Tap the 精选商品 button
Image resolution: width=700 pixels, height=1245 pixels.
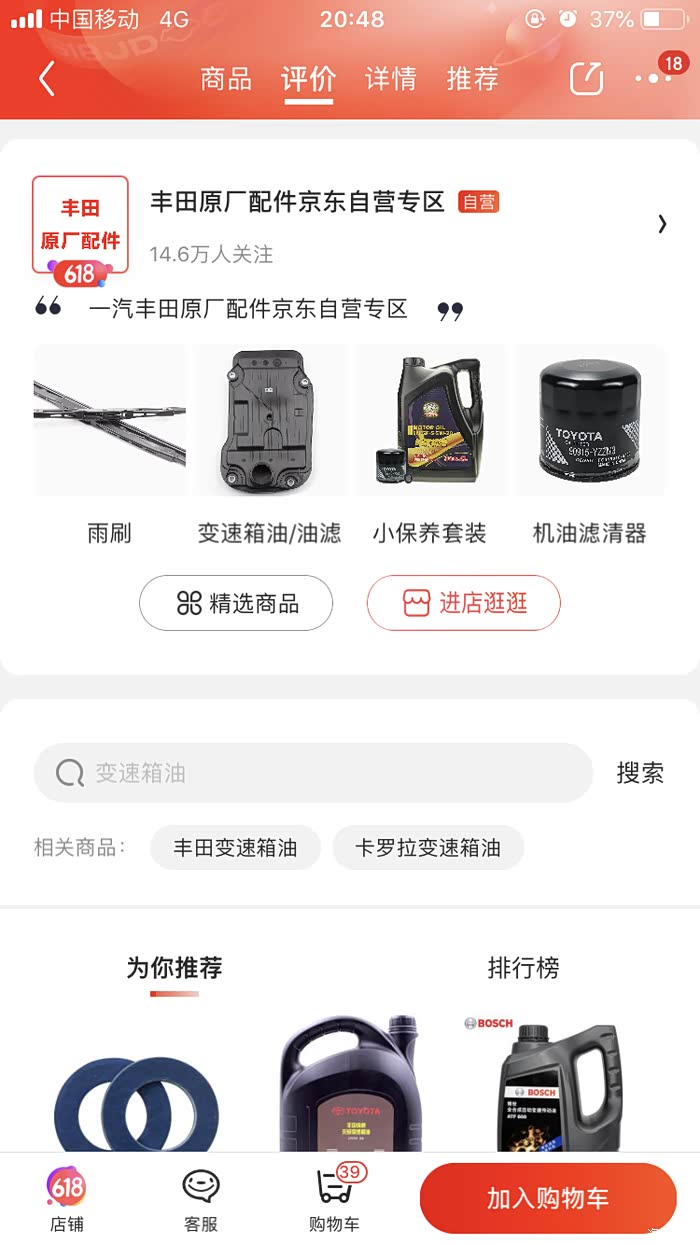[x=236, y=603]
